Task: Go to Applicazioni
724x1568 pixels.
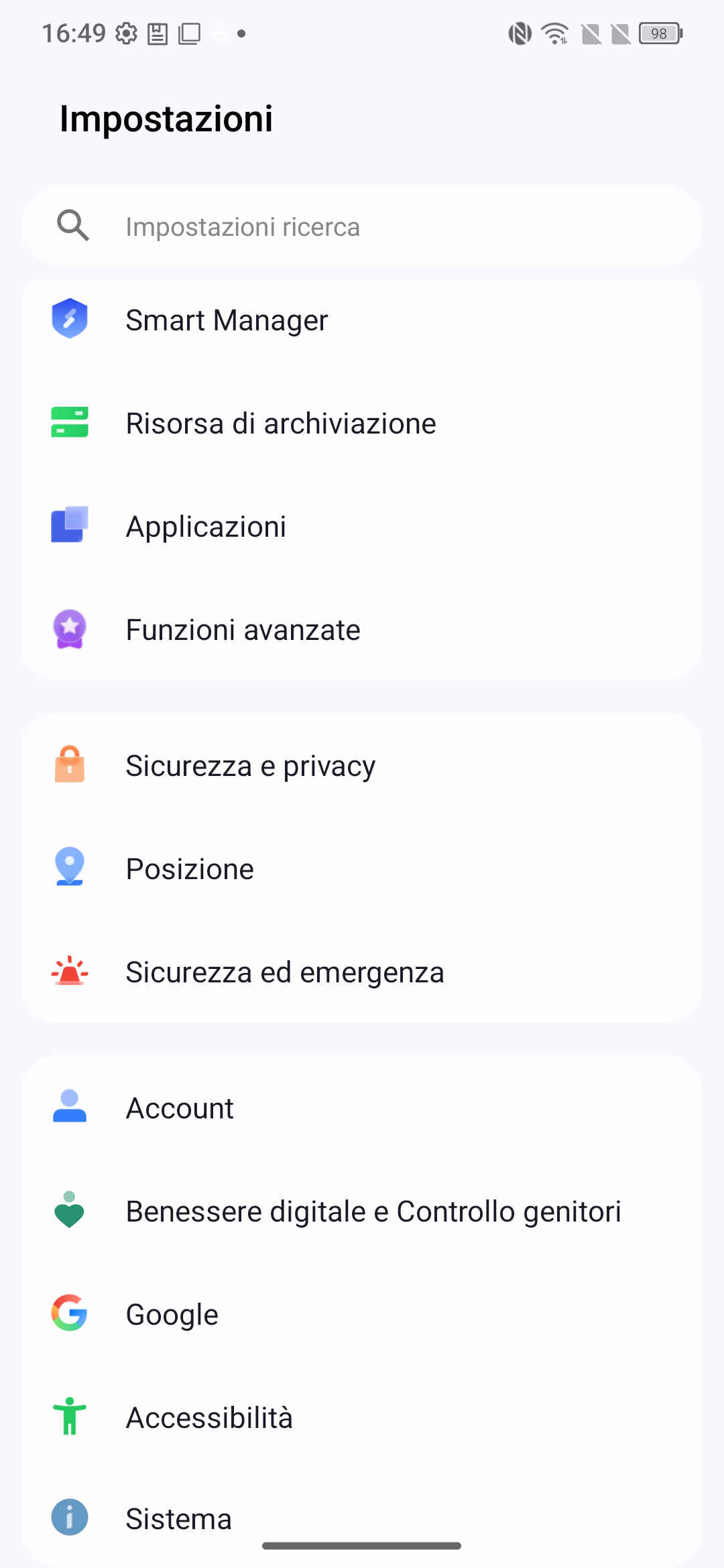Action: pyautogui.click(x=362, y=526)
